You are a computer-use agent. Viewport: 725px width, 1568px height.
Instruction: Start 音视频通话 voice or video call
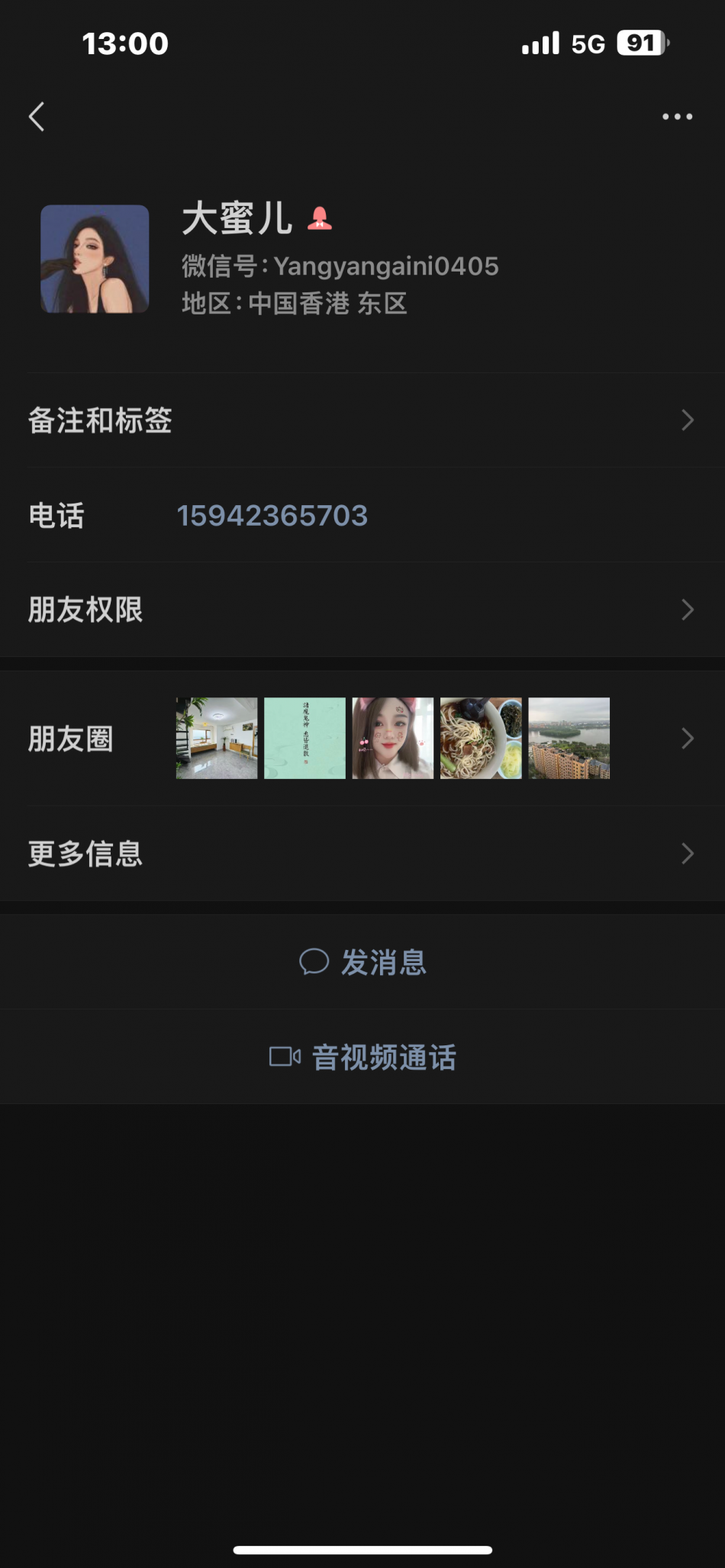(363, 1058)
